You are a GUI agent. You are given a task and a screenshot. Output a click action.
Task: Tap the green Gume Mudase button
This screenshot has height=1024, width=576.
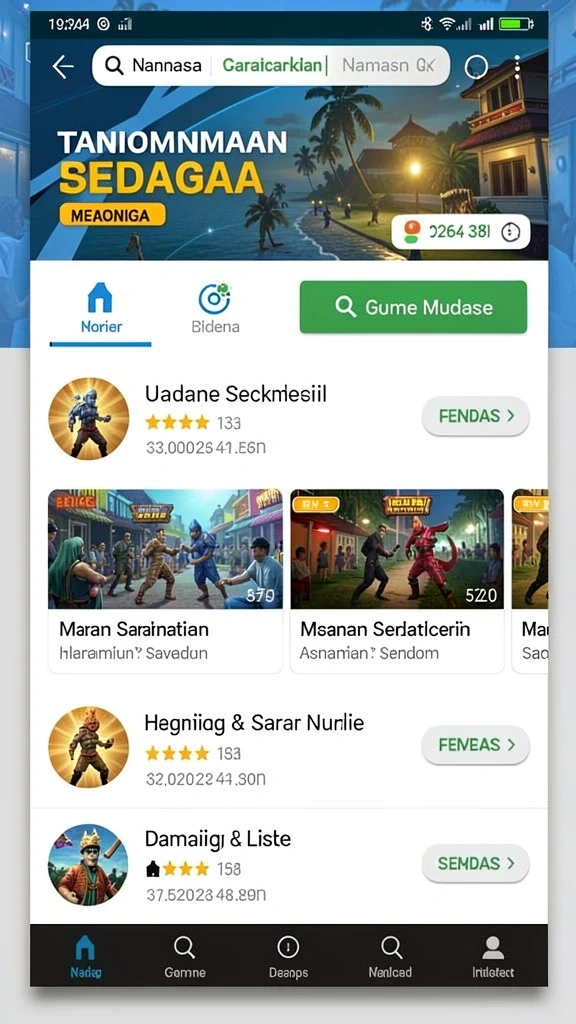pyautogui.click(x=413, y=307)
